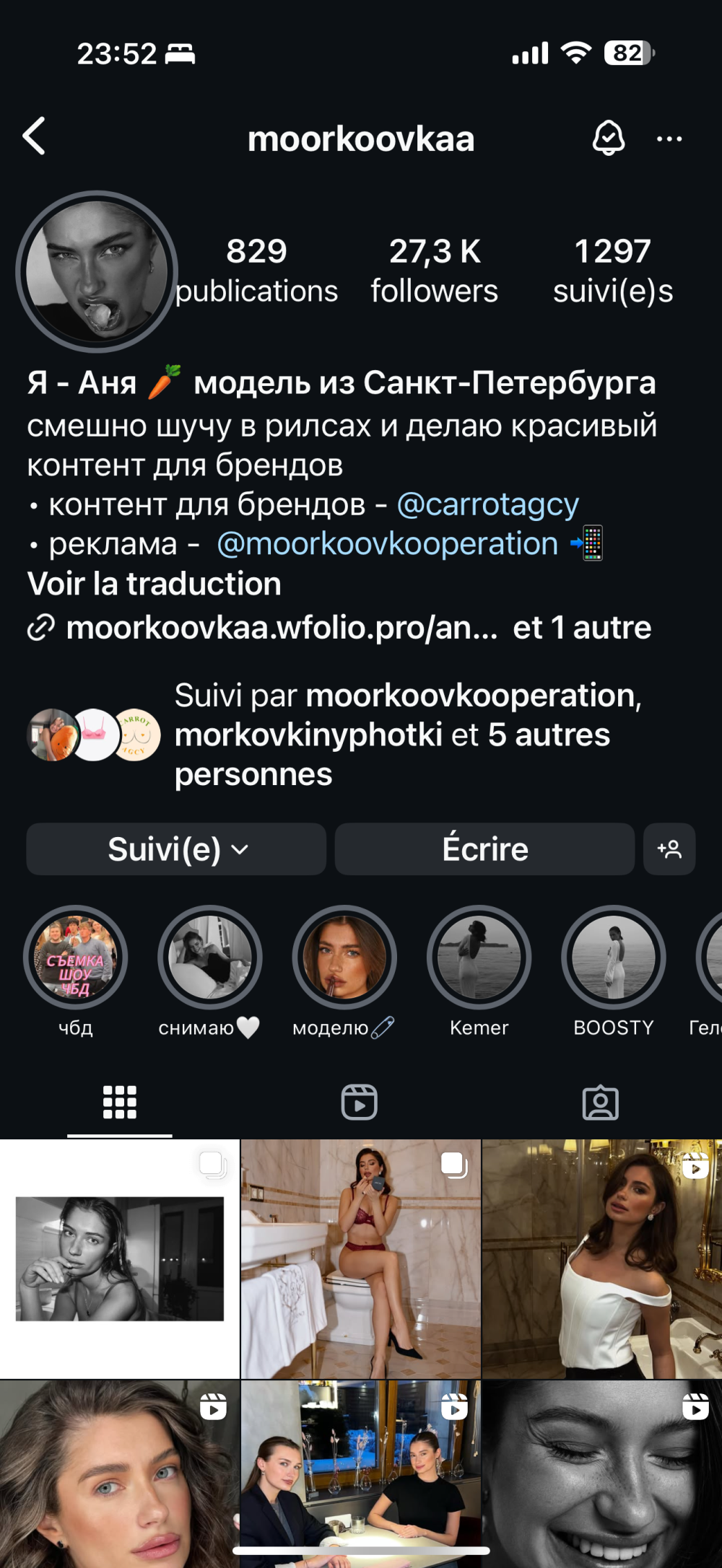The height and width of the screenshot is (1568, 722).
Task: View the 27,3 K followers list
Action: coord(434,271)
